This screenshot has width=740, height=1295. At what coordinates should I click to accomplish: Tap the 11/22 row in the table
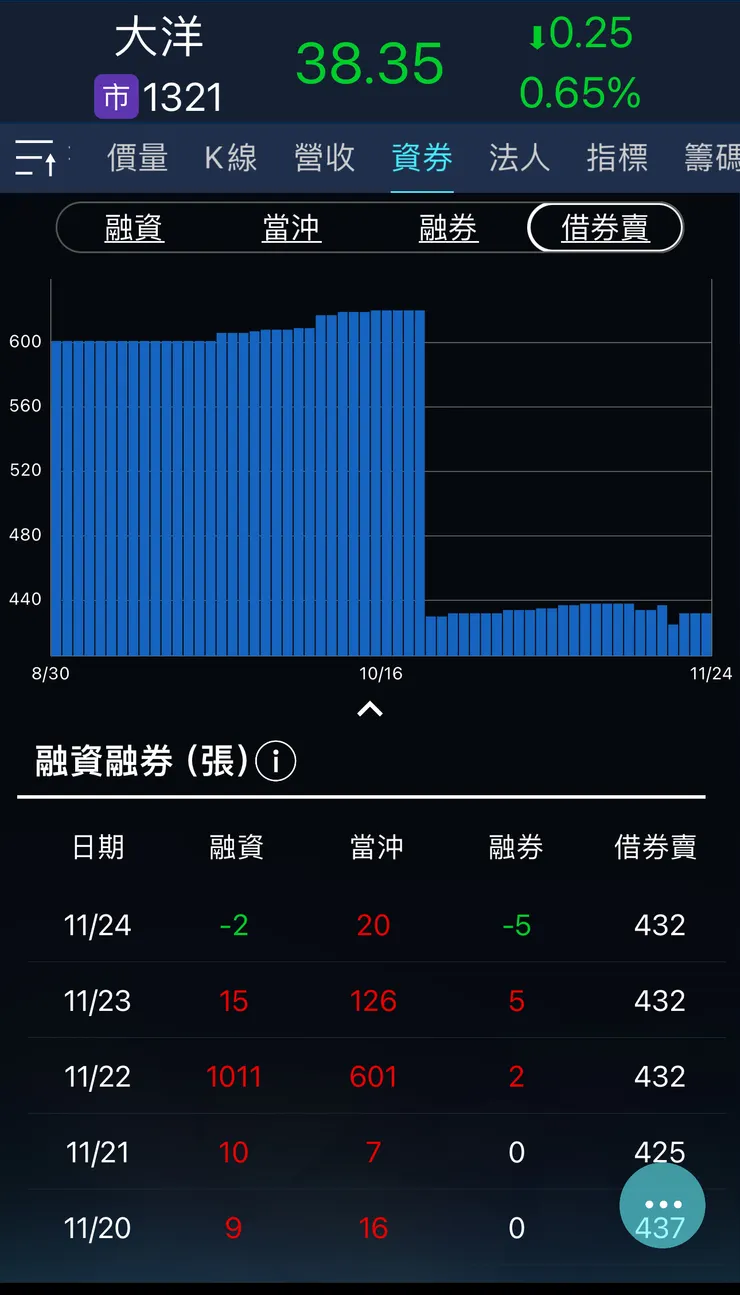click(x=370, y=1076)
